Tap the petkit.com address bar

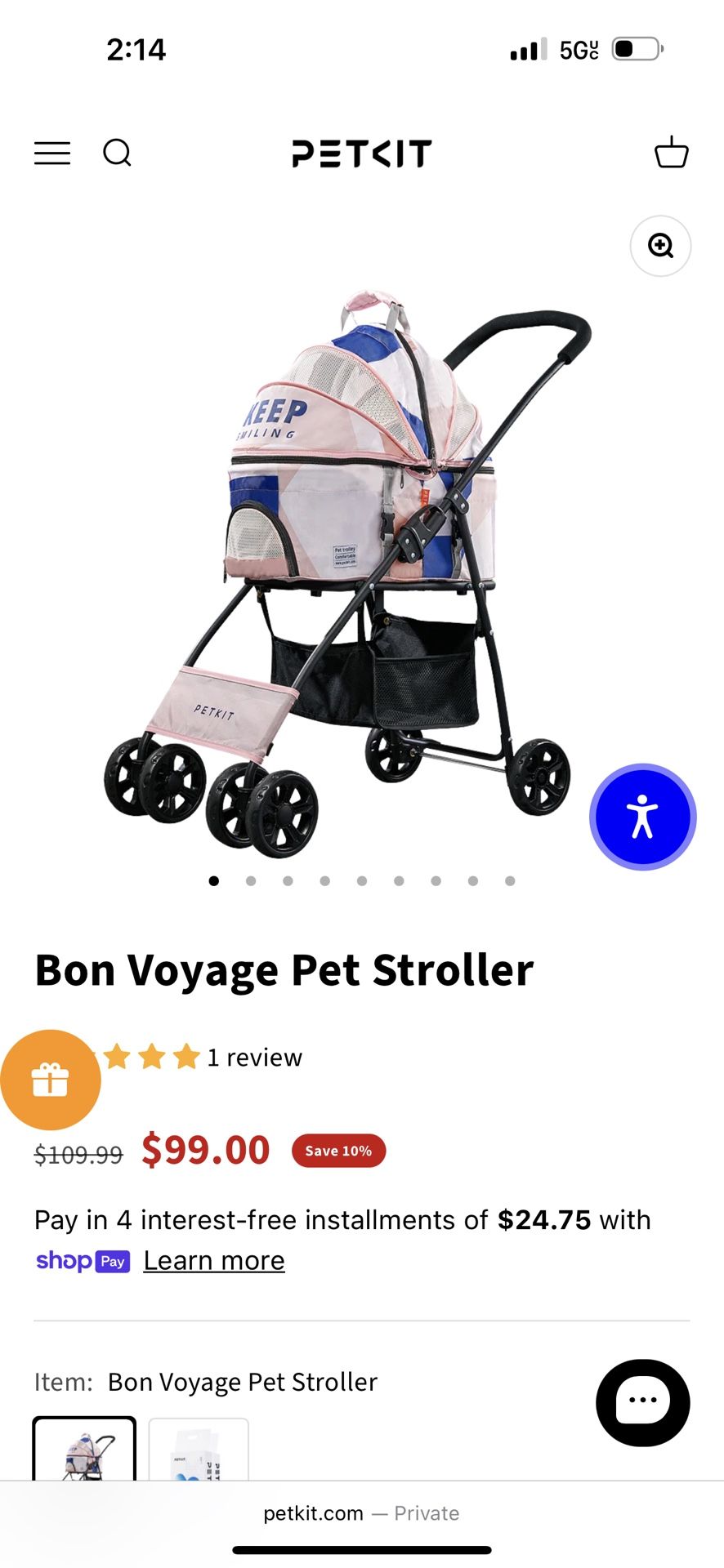tap(361, 1513)
